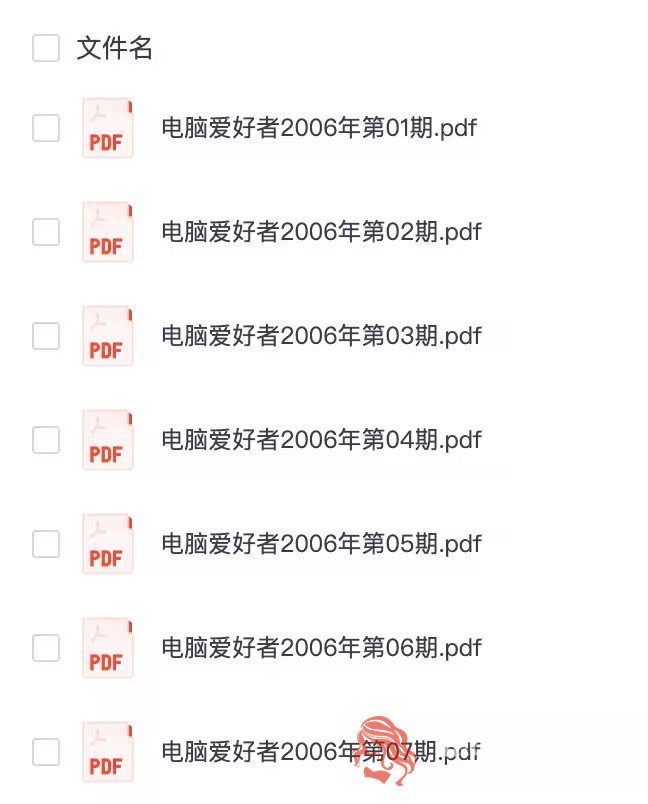This screenshot has height=804, width=648.
Task: Tick the checkbox for 第04期.pdf
Action: pyautogui.click(x=46, y=440)
